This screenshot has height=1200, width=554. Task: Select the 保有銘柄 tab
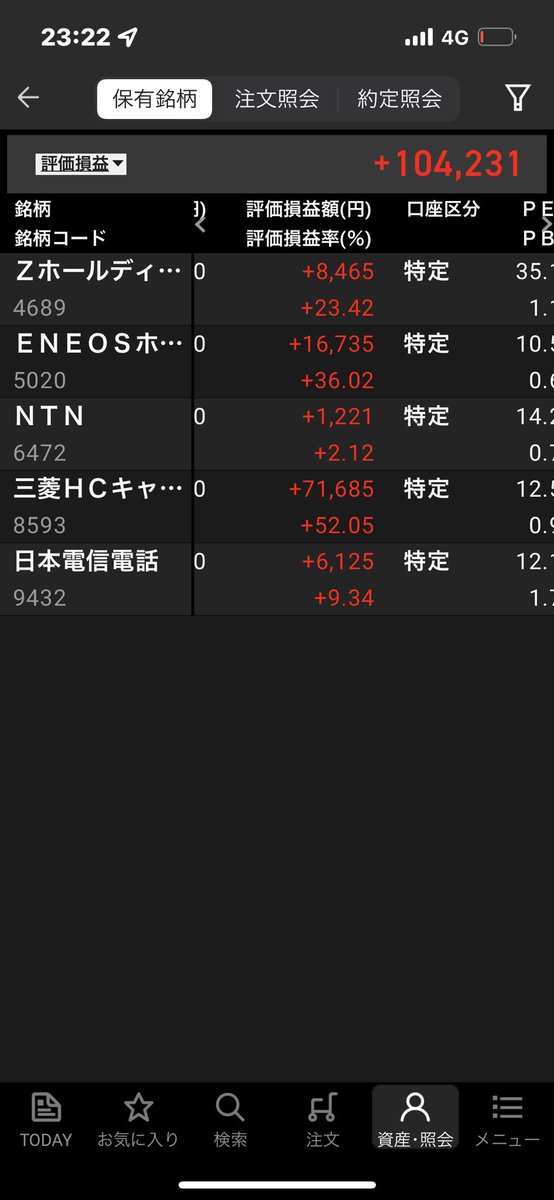pyautogui.click(x=154, y=99)
